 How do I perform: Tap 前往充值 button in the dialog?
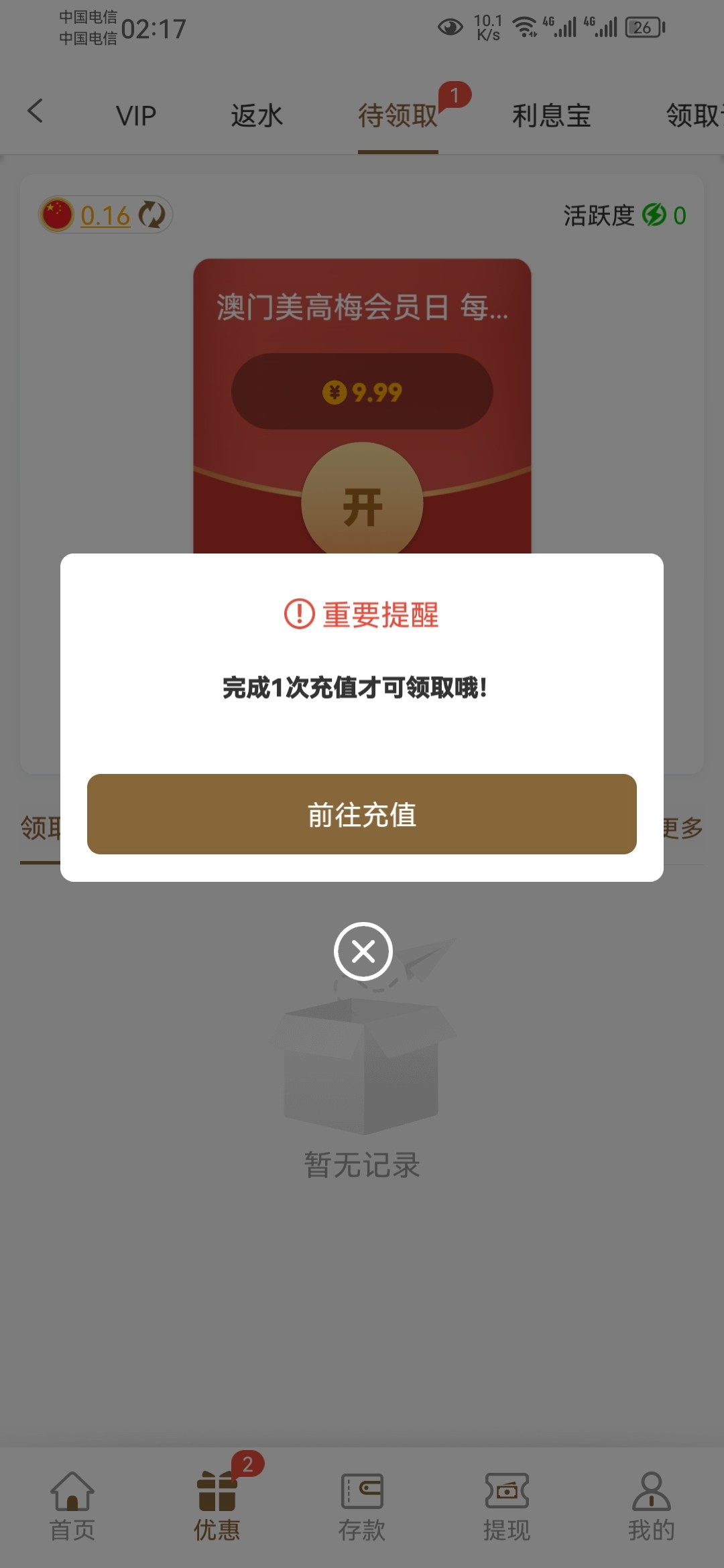click(362, 814)
